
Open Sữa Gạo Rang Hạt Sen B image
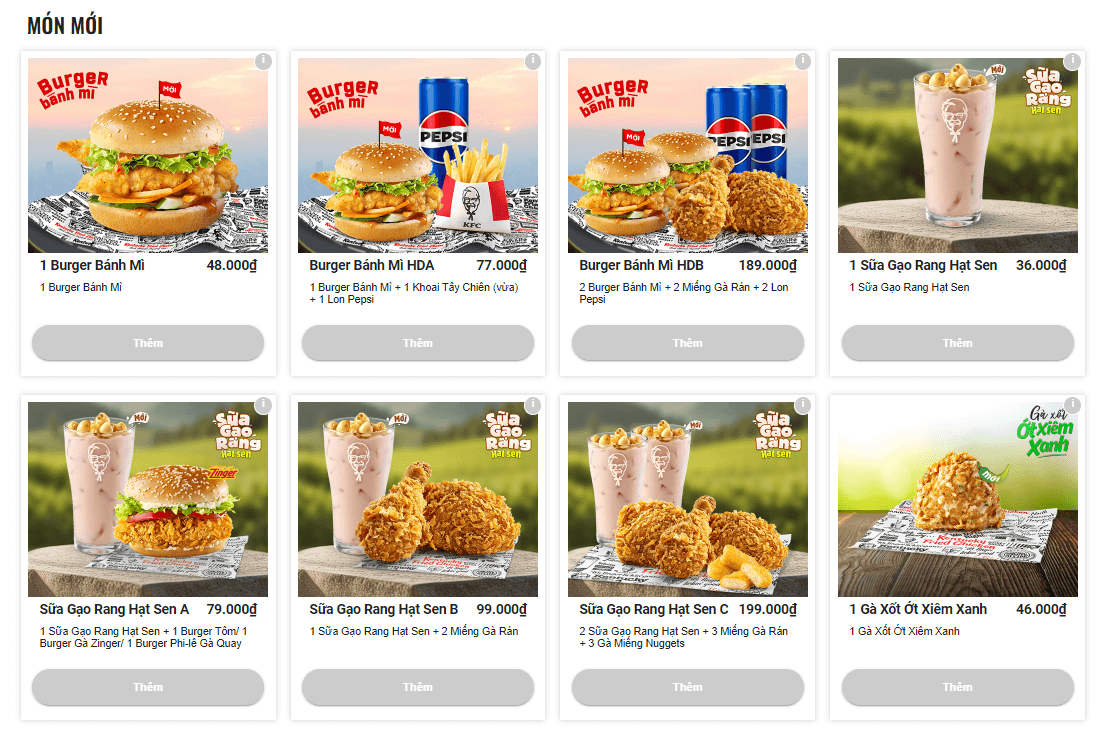(418, 499)
